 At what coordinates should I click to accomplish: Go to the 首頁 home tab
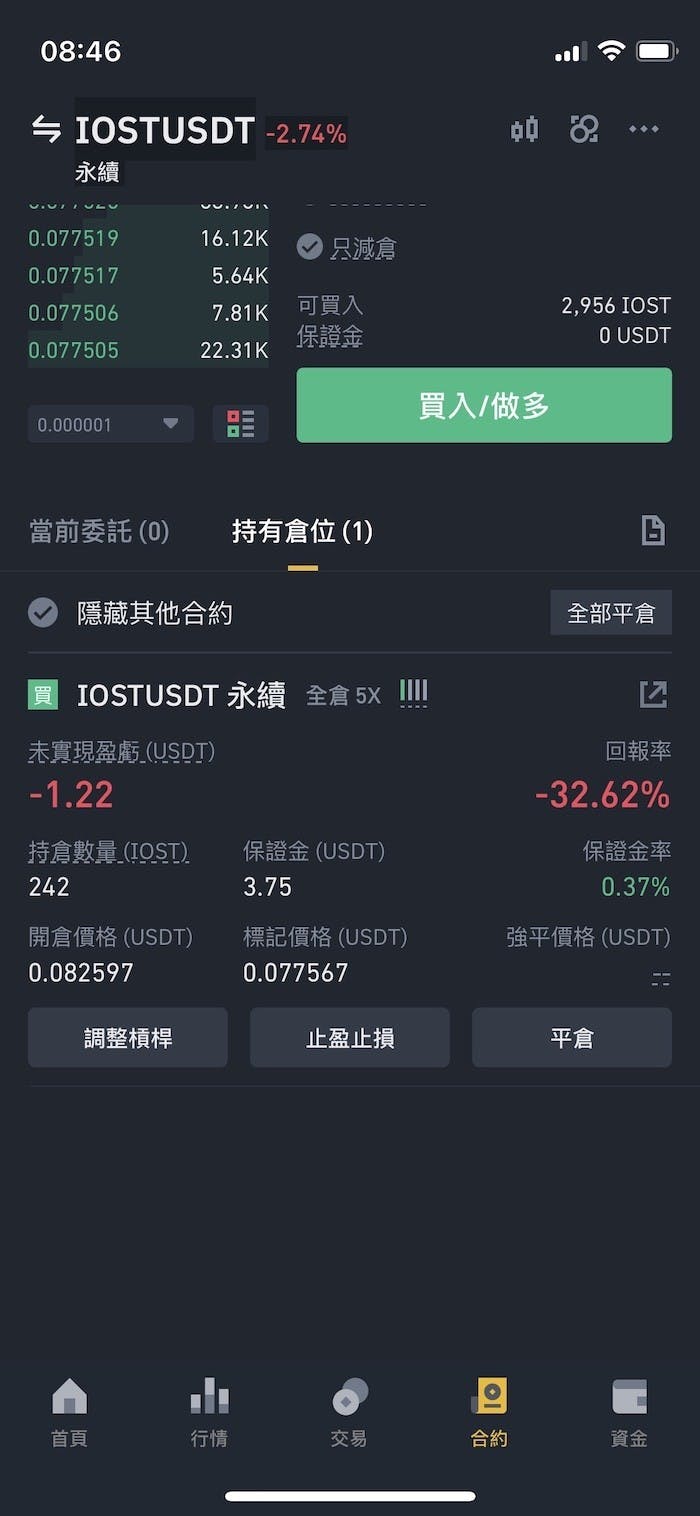69,1412
